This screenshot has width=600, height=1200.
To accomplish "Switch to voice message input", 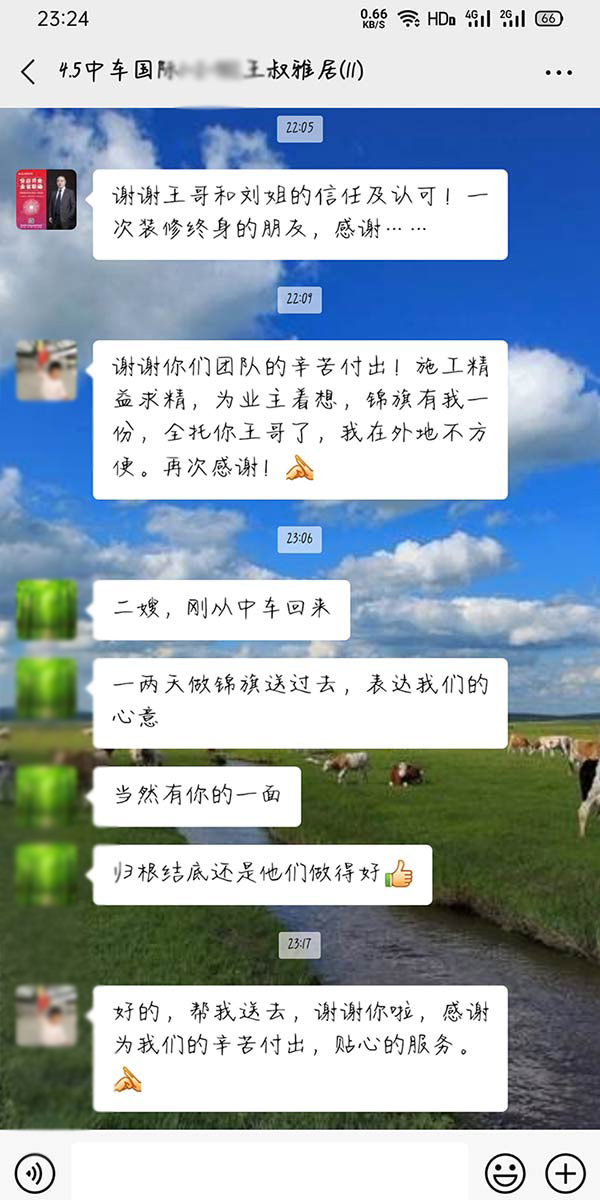I will coord(35,1172).
